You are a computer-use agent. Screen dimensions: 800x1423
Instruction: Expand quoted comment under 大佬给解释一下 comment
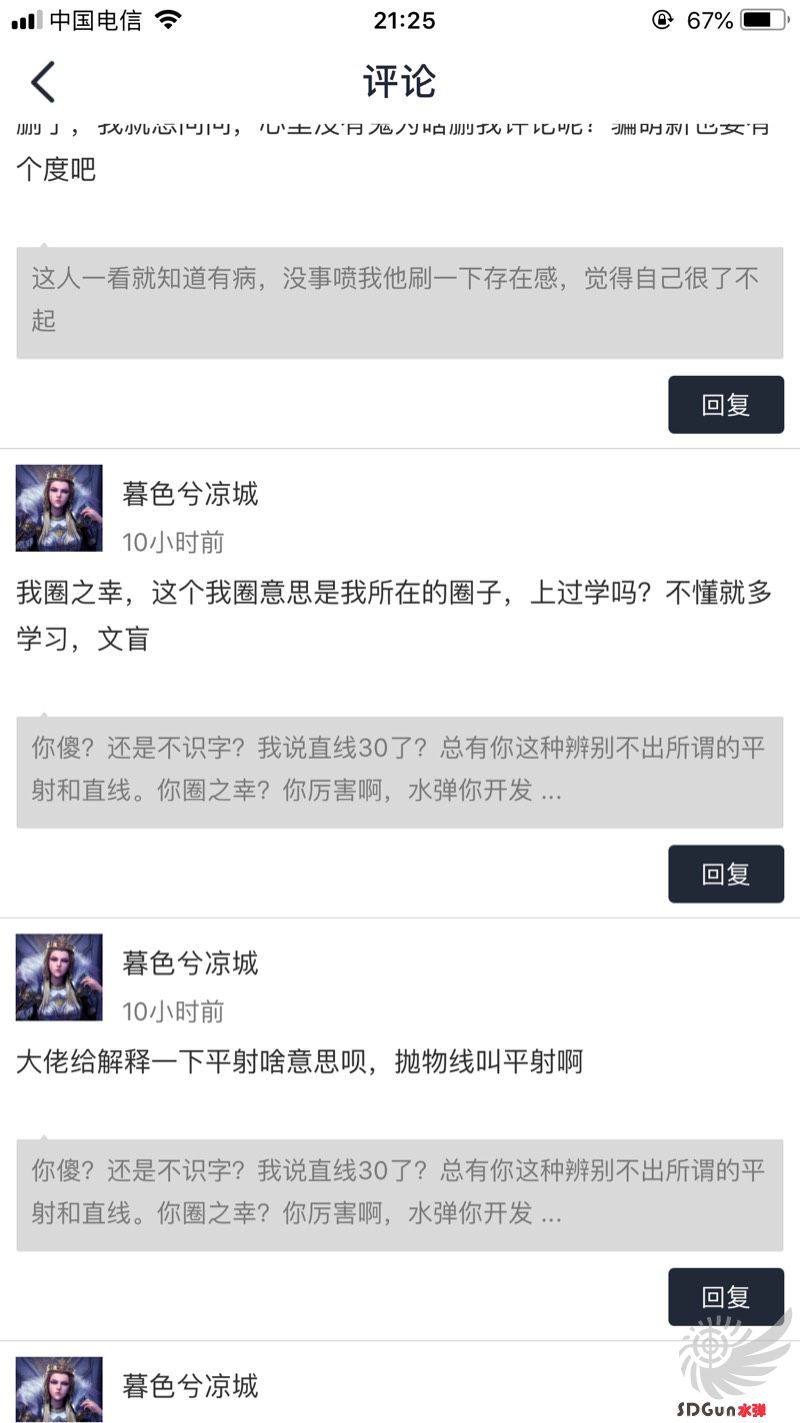click(x=399, y=1194)
